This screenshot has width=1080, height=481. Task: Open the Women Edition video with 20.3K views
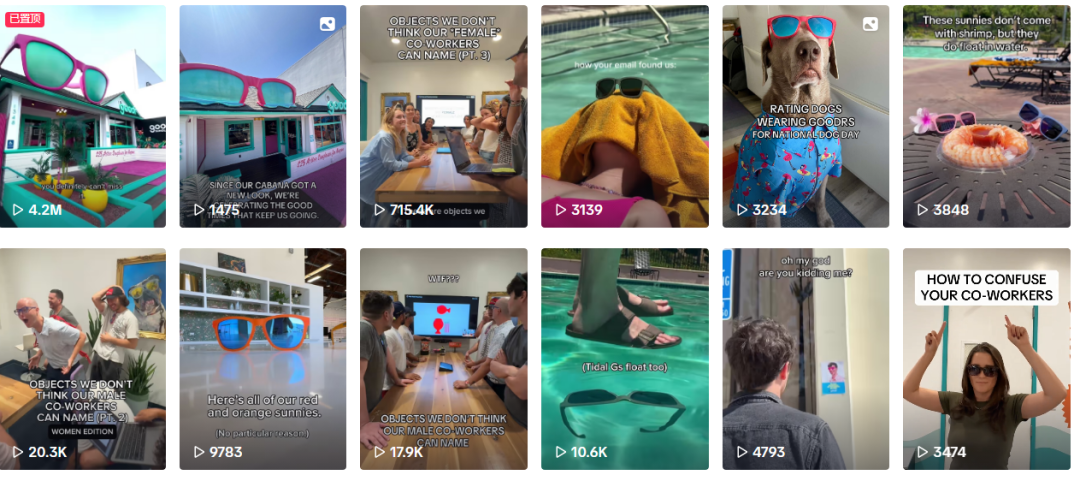click(83, 358)
